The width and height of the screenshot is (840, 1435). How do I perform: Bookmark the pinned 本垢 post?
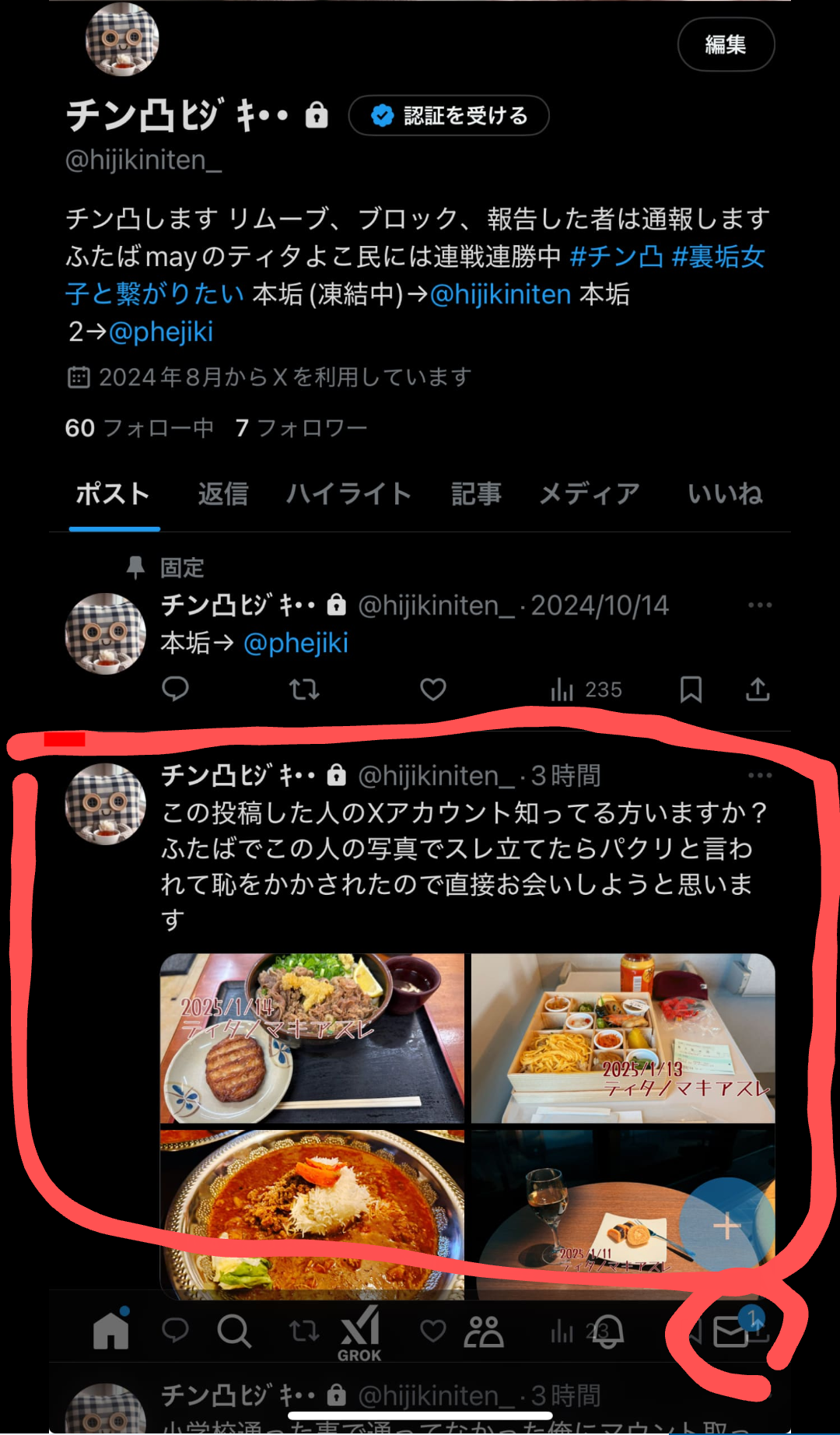(691, 689)
